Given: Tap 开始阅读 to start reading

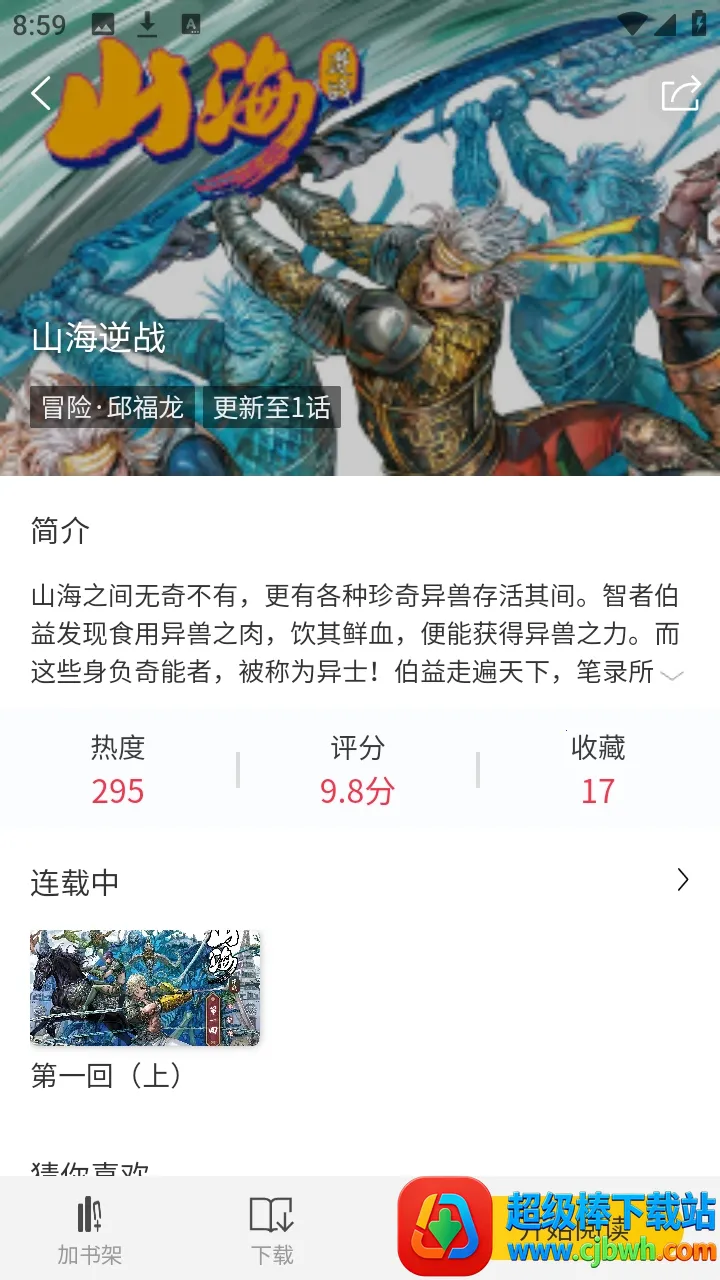Looking at the screenshot, I should pos(575,1229).
